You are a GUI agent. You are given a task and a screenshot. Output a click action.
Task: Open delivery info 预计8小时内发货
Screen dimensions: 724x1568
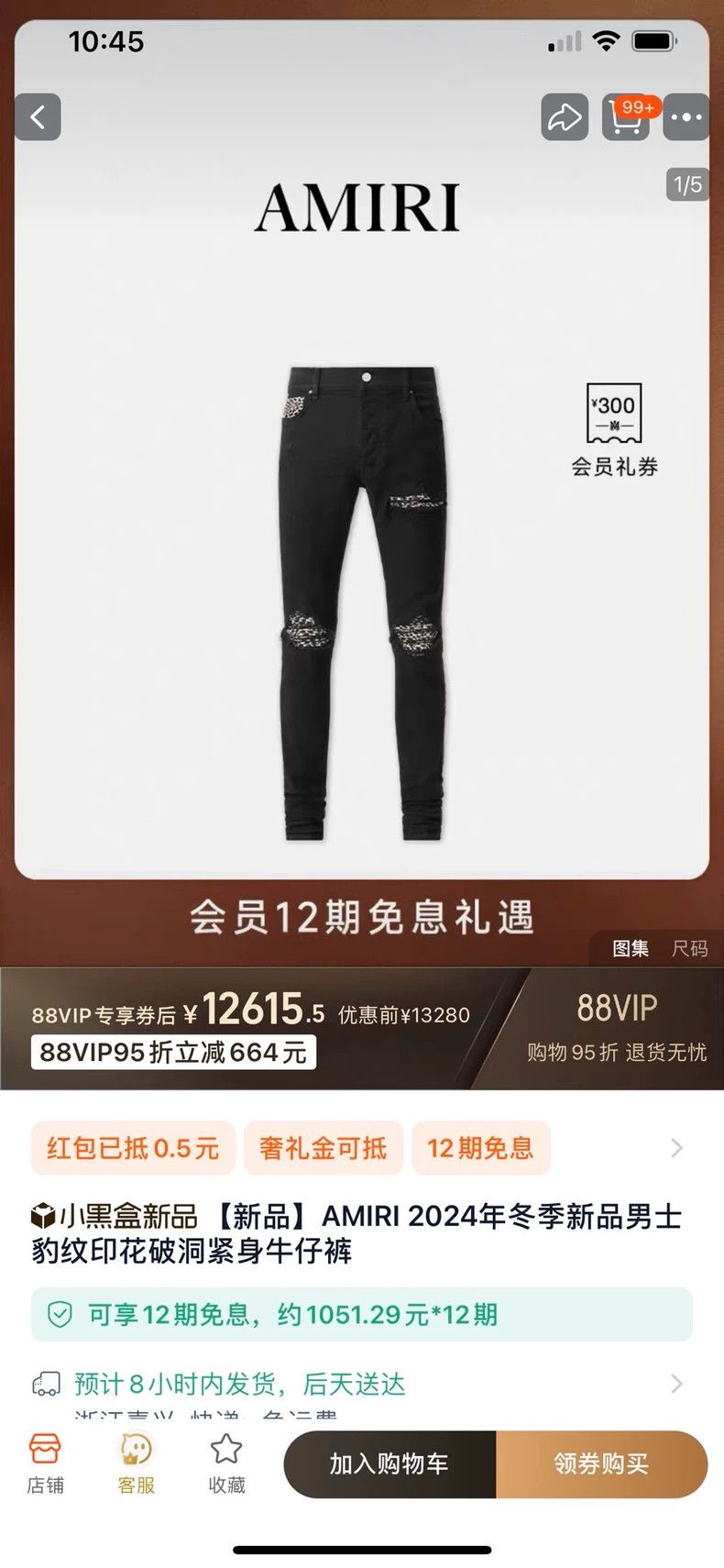click(362, 1384)
